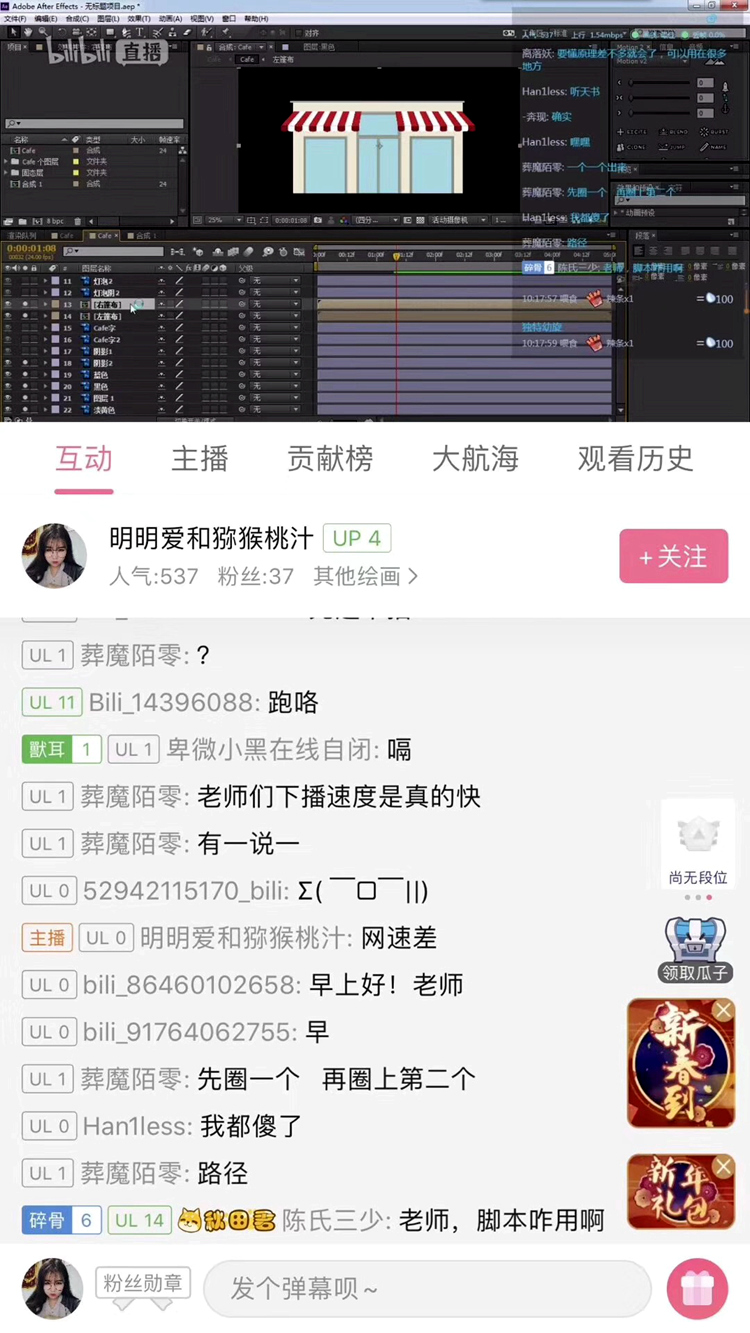Switch to the 主播 tab
Screen dimensions: 750x1333
199,459
